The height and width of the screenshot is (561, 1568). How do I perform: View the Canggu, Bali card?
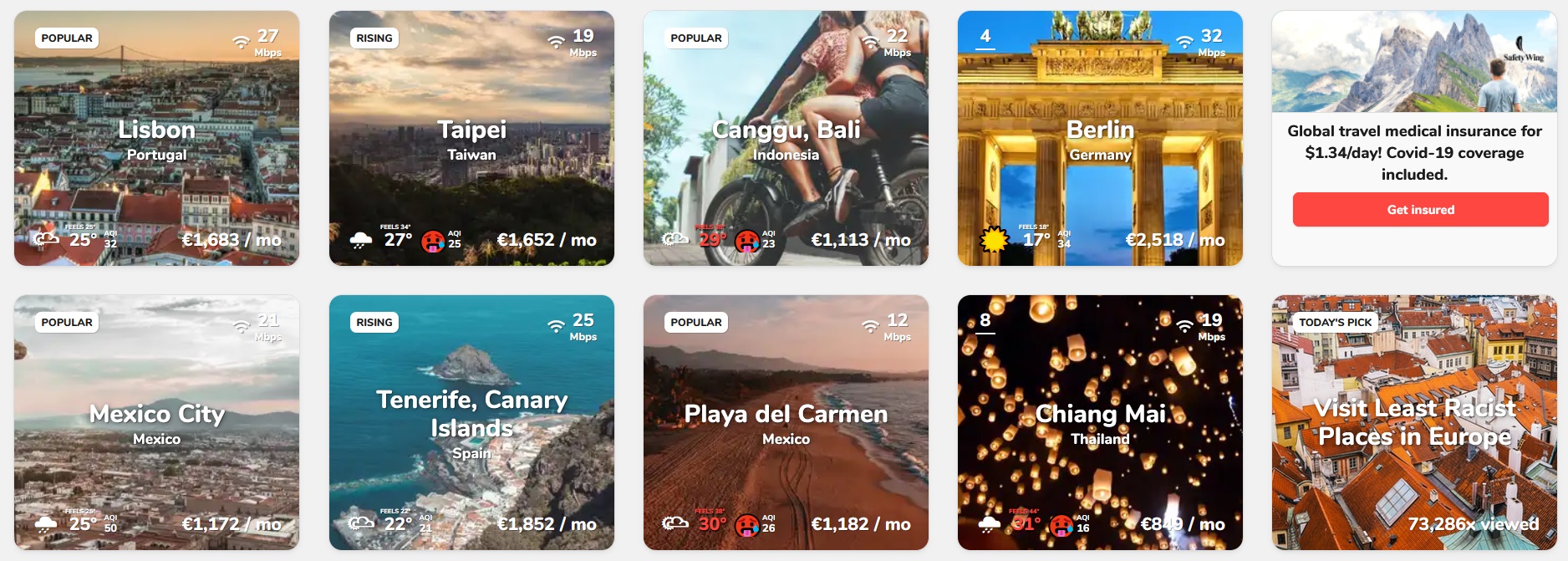click(786, 139)
